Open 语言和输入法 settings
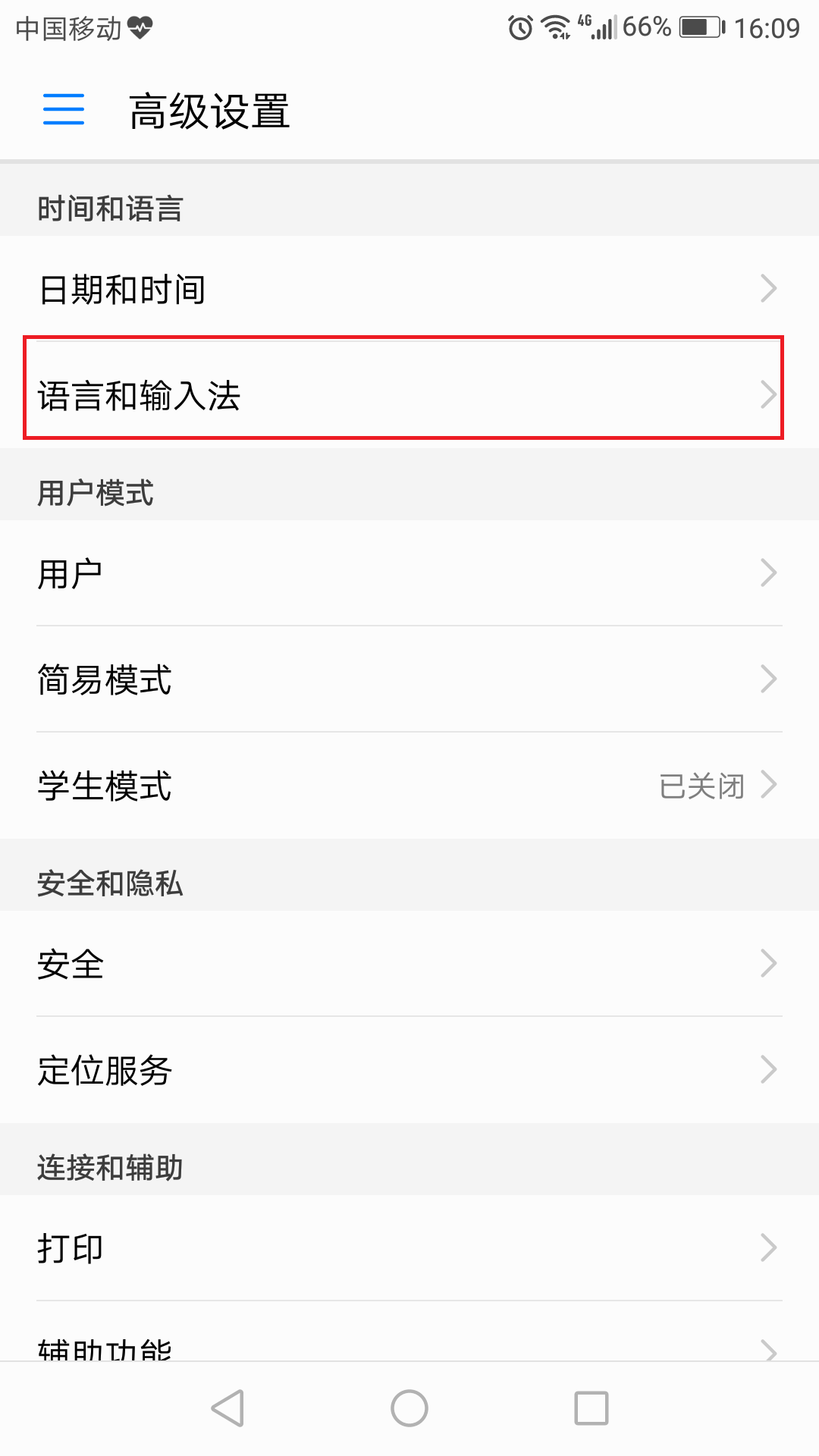This screenshot has height=1456, width=819. tap(409, 395)
